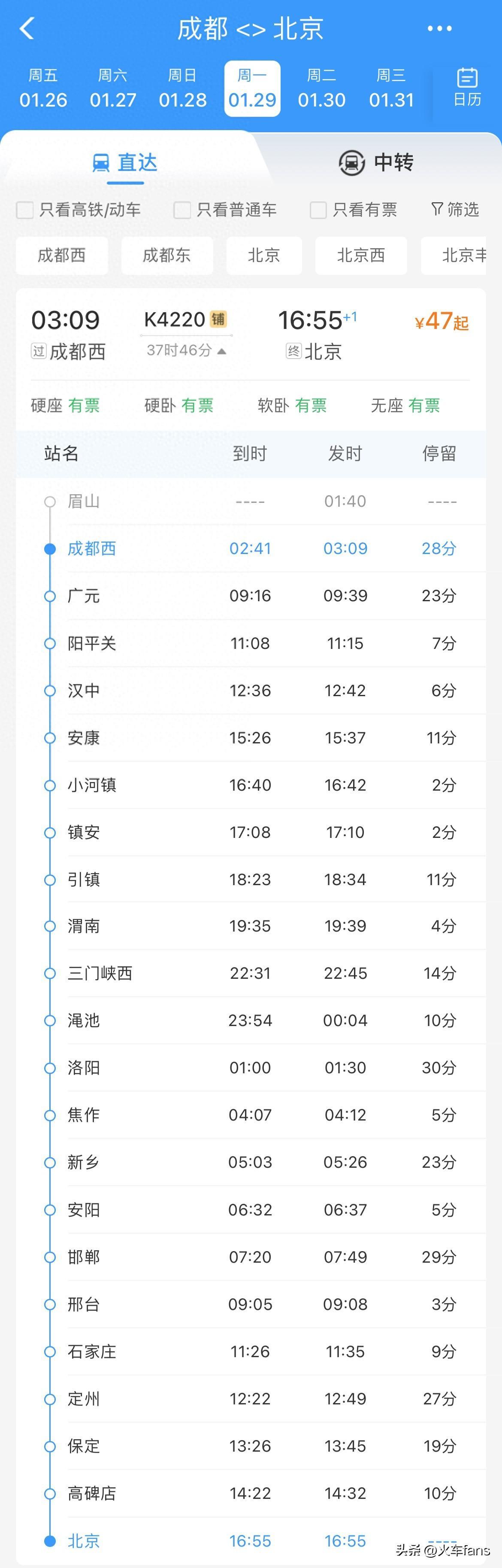Viewport: 502px width, 1568px height.
Task: Filter by 成都西 station chip
Action: (61, 255)
